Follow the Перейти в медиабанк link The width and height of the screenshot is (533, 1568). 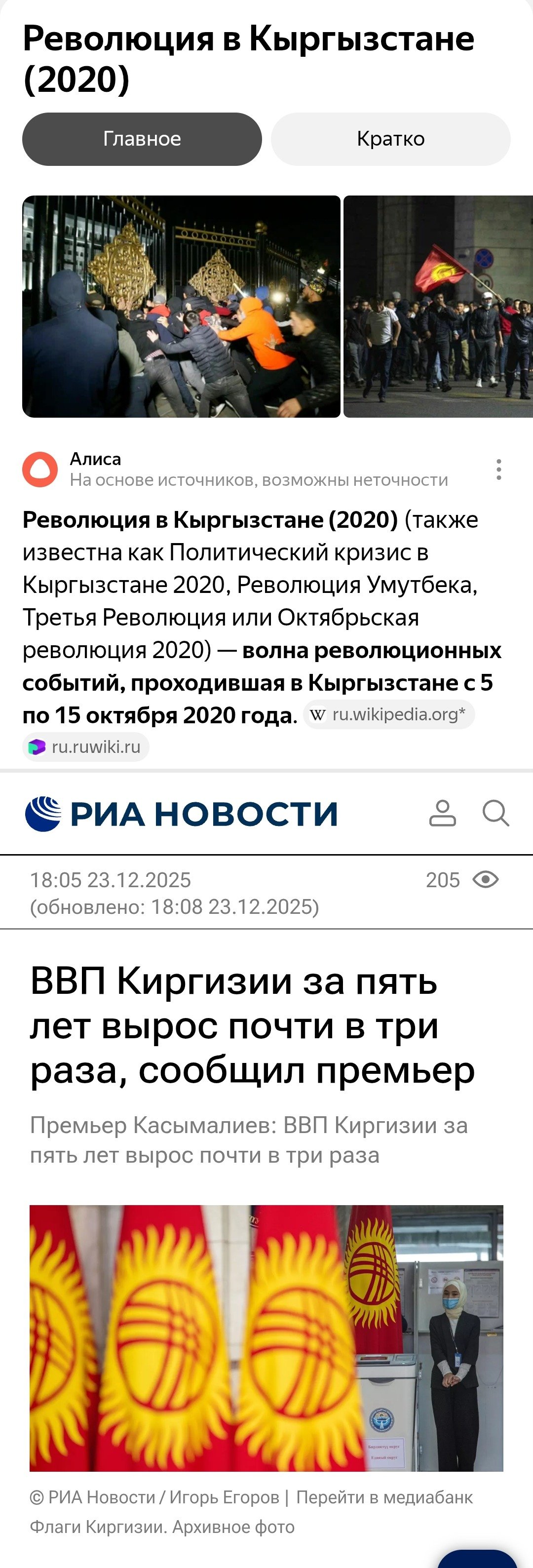[384, 1497]
